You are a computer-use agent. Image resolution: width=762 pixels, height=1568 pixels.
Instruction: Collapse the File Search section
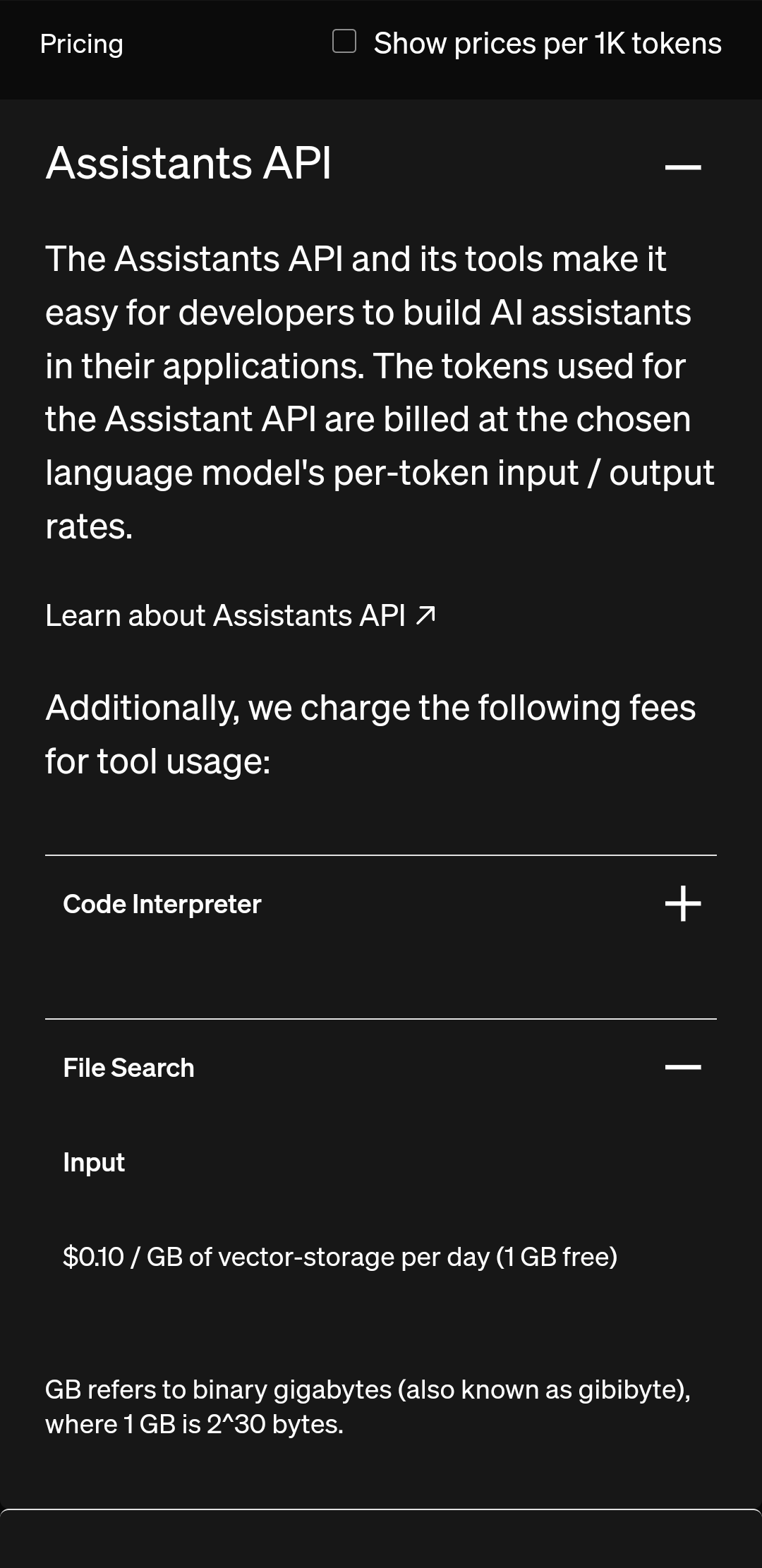click(682, 1067)
